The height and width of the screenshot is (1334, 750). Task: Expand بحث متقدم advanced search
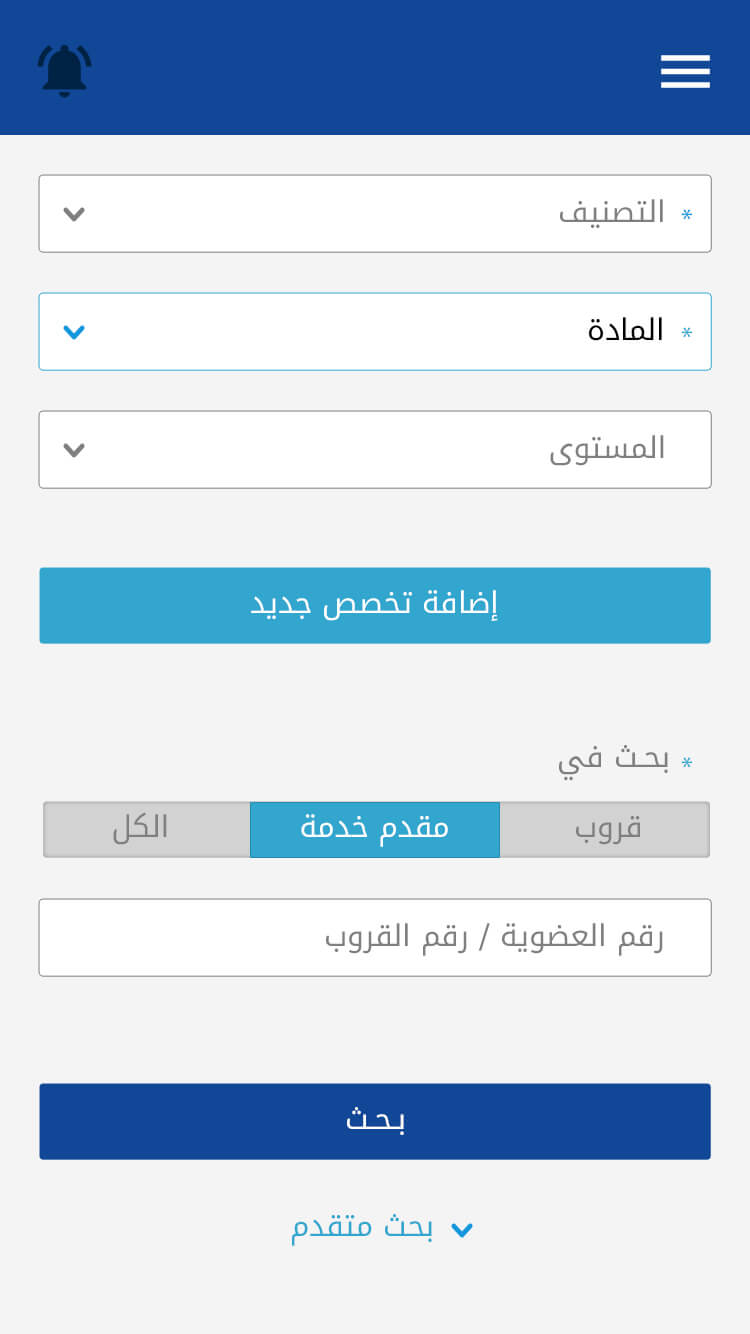click(382, 1228)
